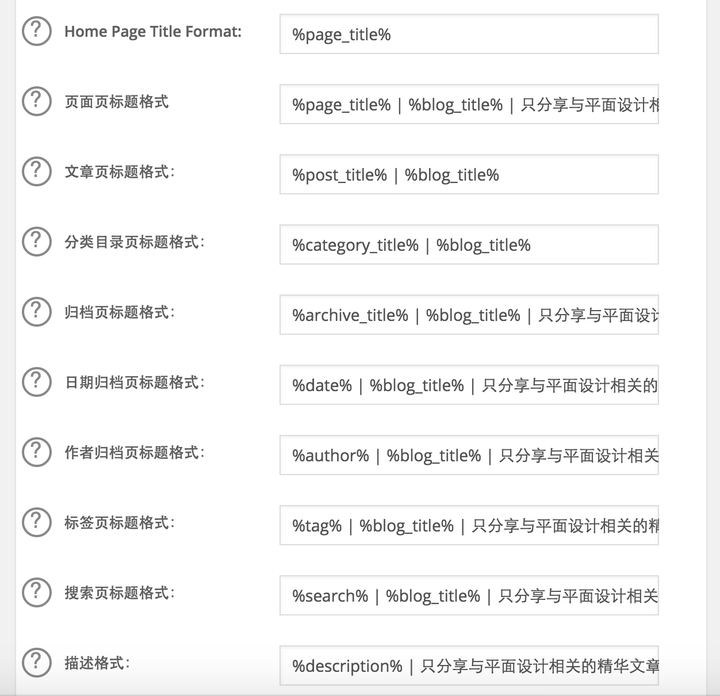
Task: Edit the 页面页标题格式 text field
Action: tap(468, 105)
